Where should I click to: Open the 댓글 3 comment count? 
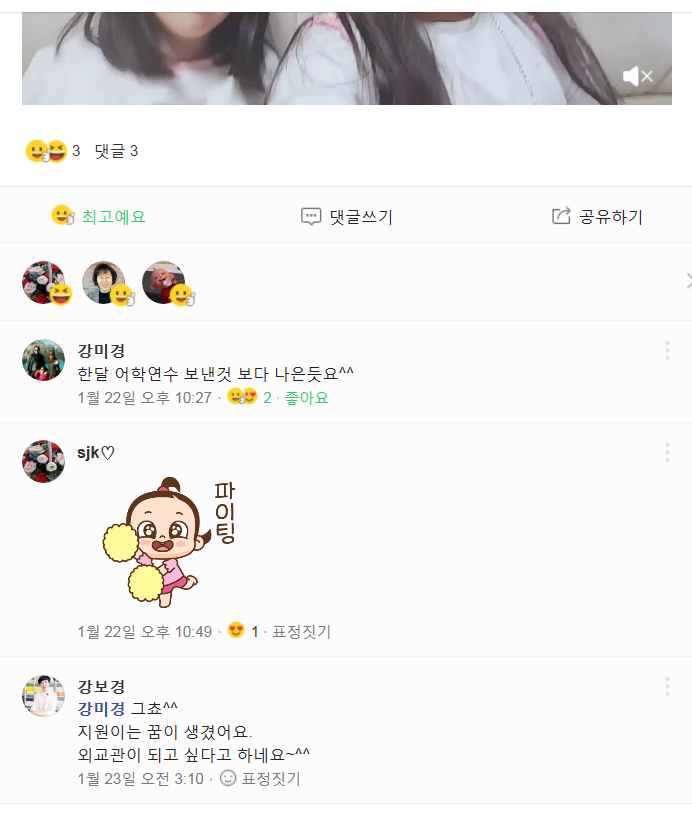[117, 152]
